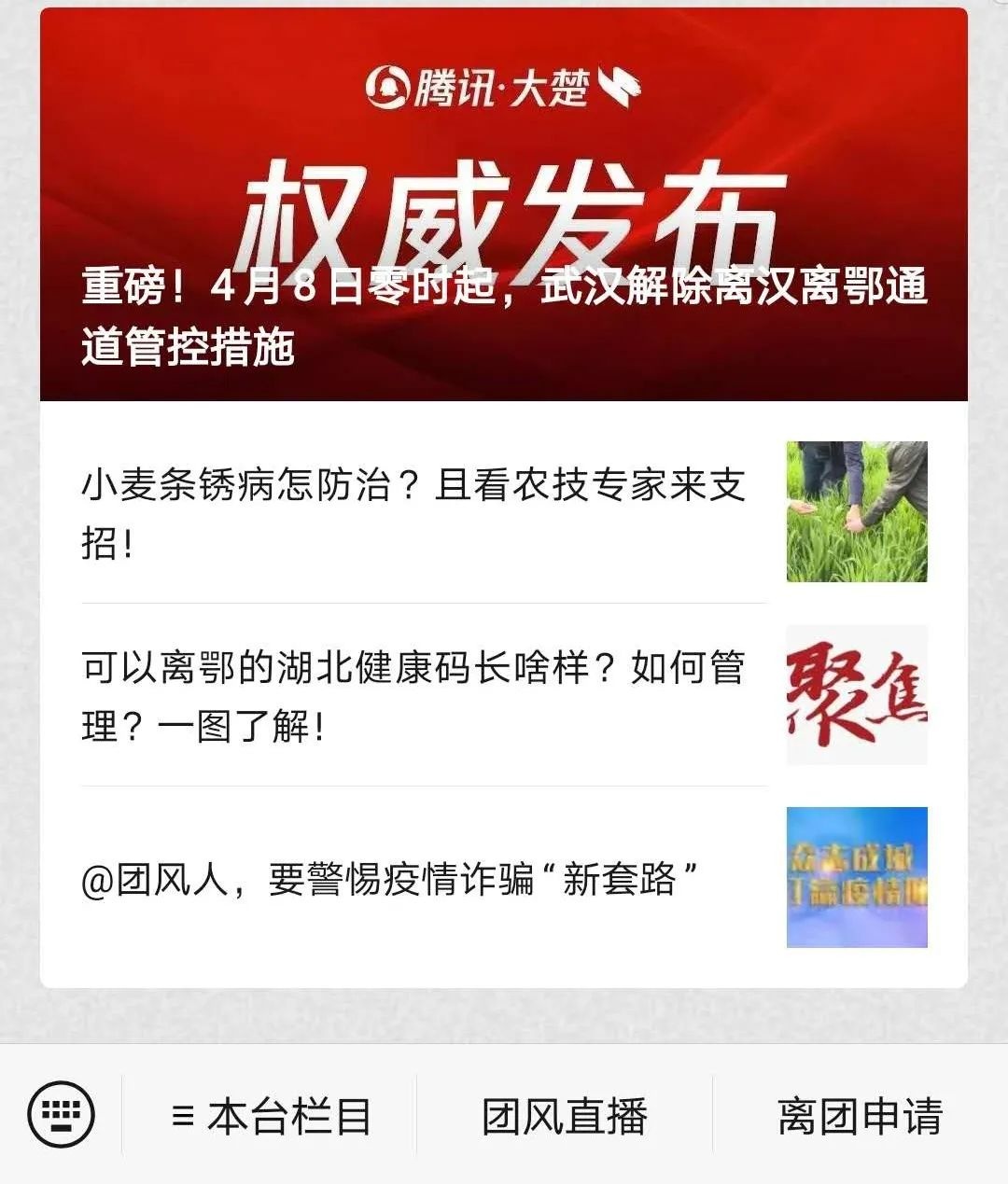1008x1184 pixels.
Task: Switch to keyboard input mode
Action: click(62, 1114)
